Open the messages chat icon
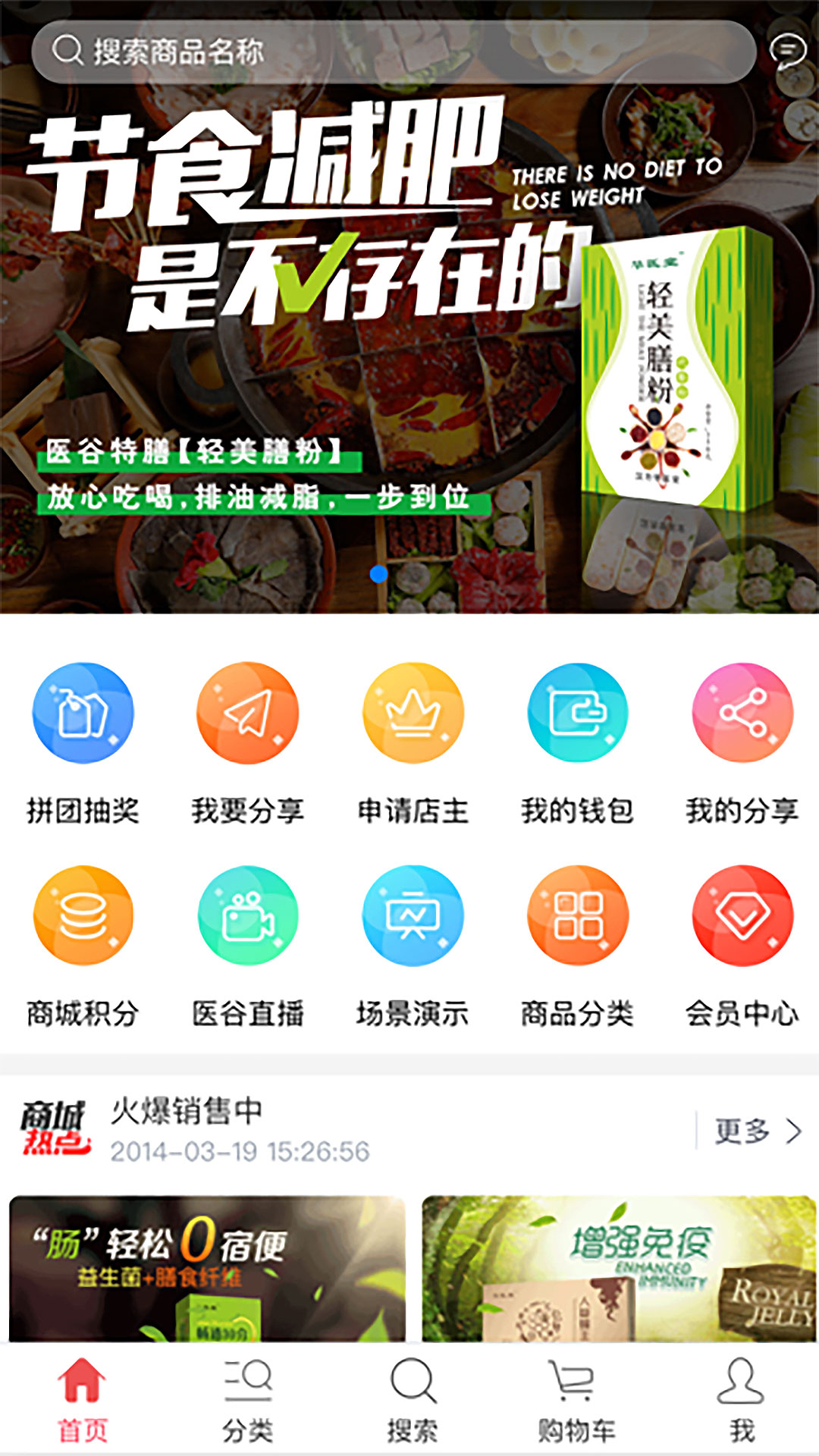The width and height of the screenshot is (819, 1456). pyautogui.click(x=787, y=52)
